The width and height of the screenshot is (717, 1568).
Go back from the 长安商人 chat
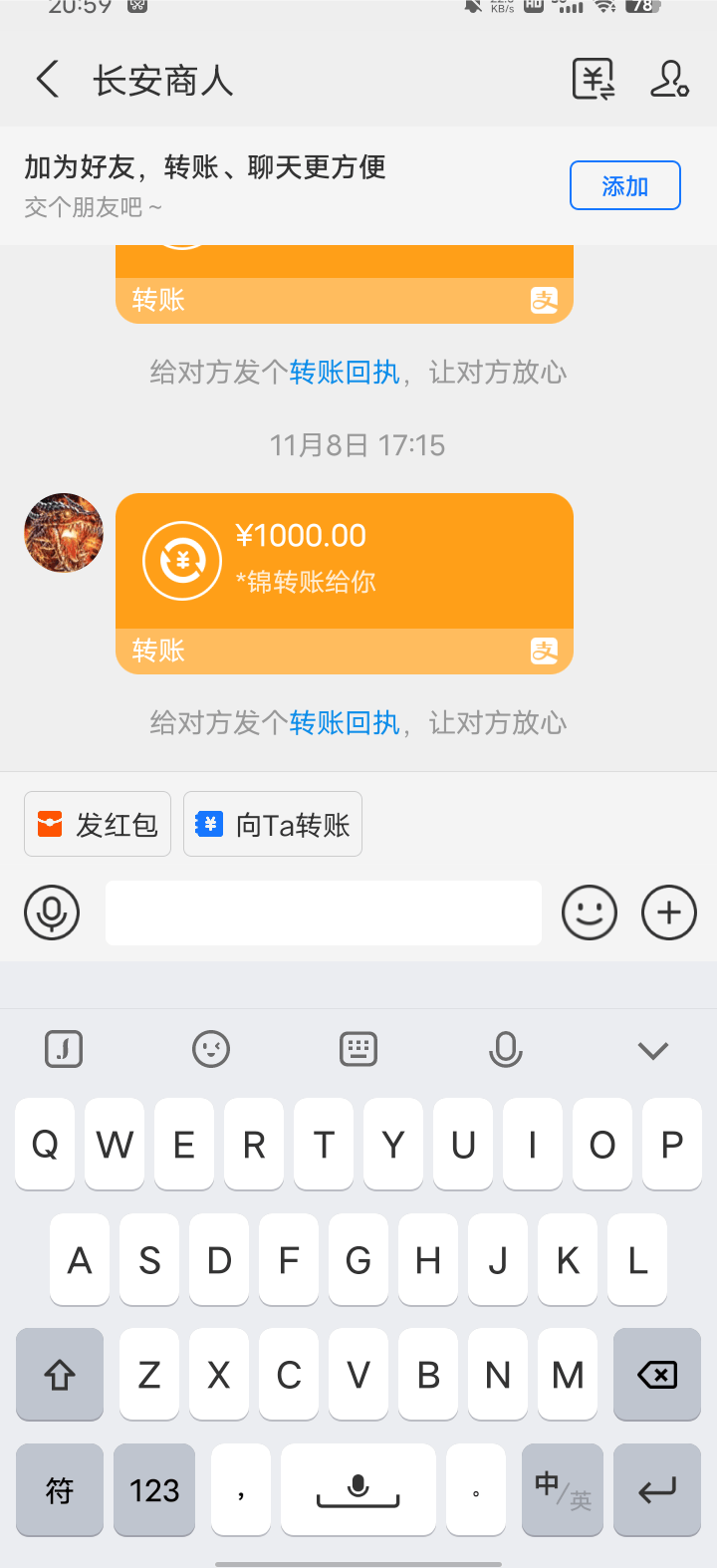tap(47, 80)
